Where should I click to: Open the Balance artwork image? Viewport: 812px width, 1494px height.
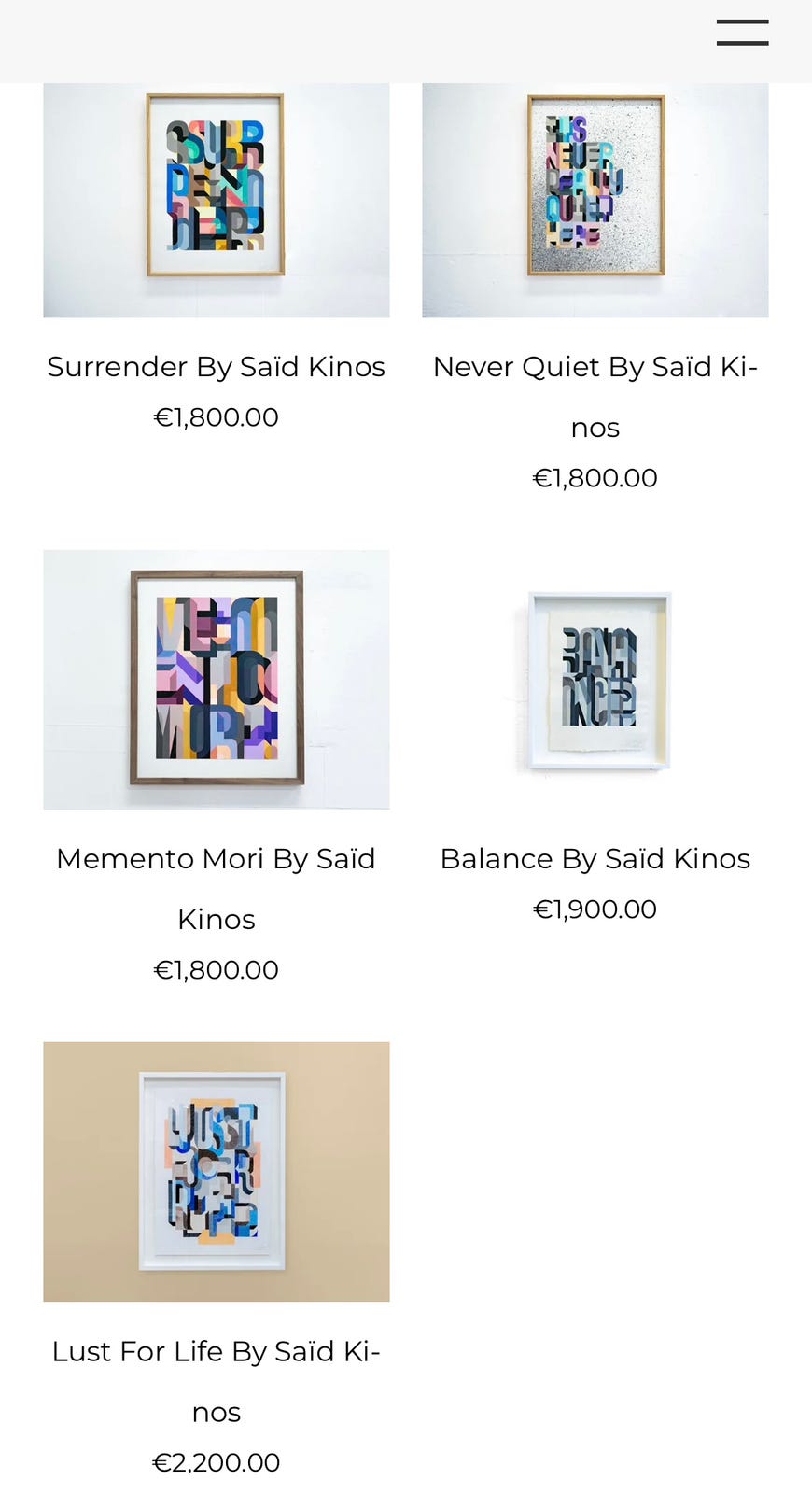(595, 680)
